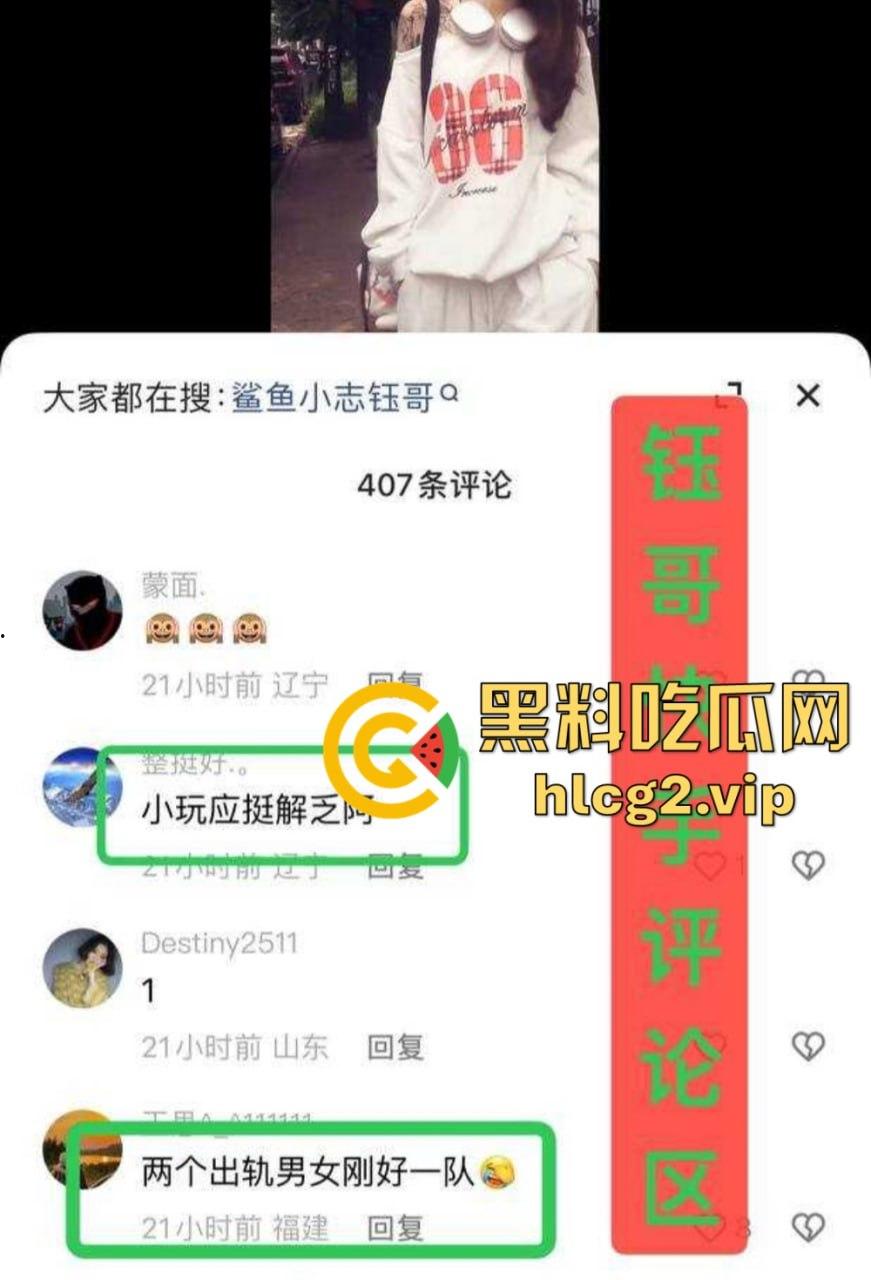Reply to 蒙面's comment

coord(395,686)
